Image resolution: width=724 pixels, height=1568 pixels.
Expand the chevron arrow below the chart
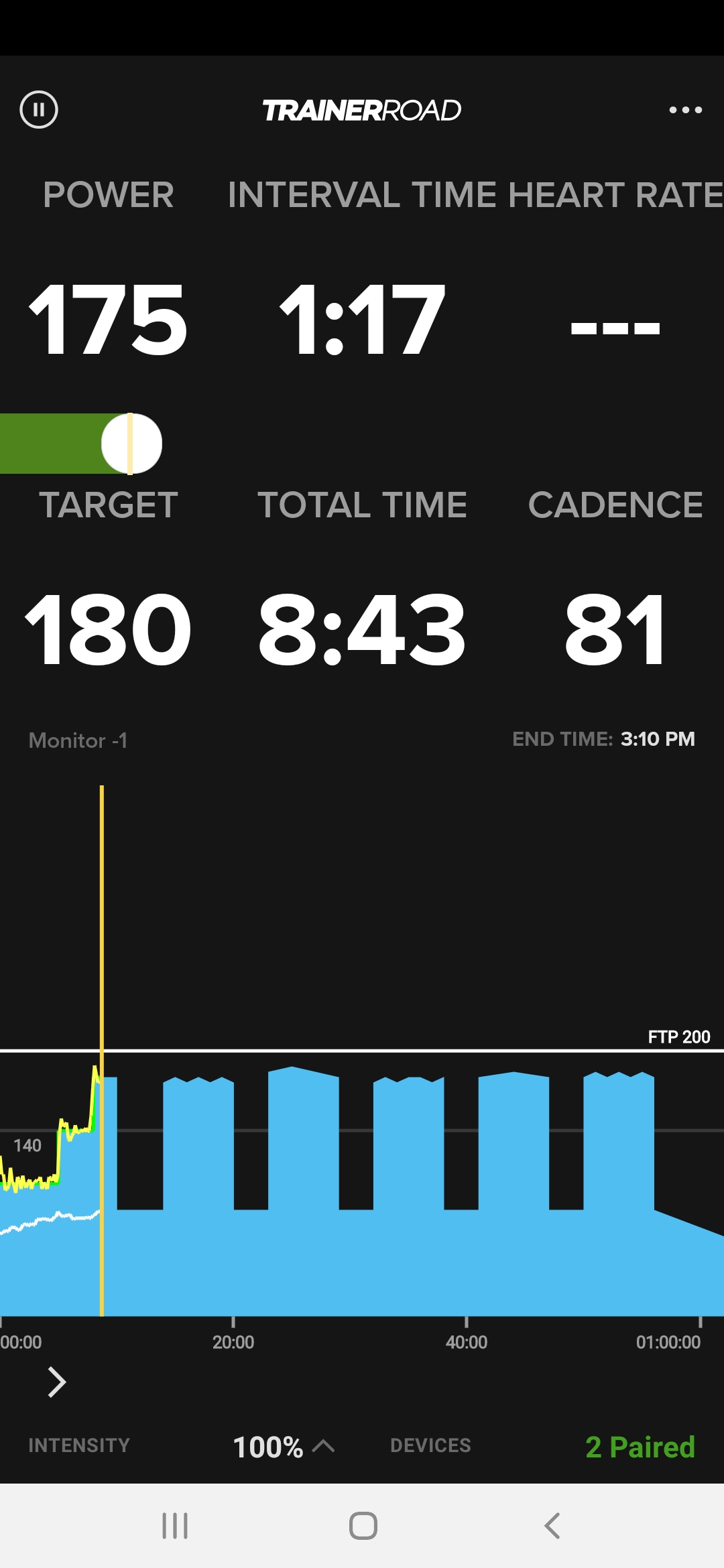click(x=57, y=1382)
